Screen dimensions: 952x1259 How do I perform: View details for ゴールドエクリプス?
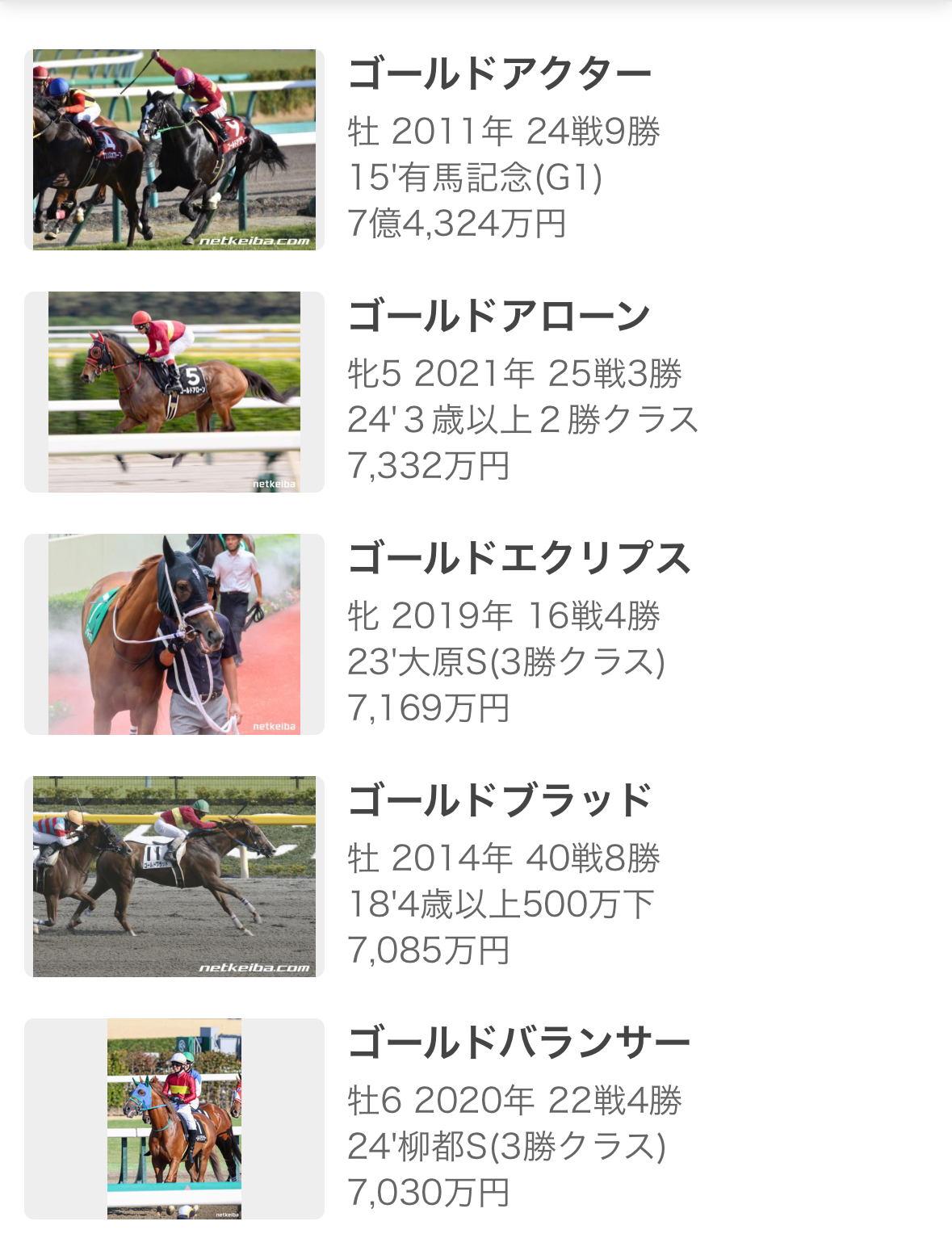click(x=518, y=559)
